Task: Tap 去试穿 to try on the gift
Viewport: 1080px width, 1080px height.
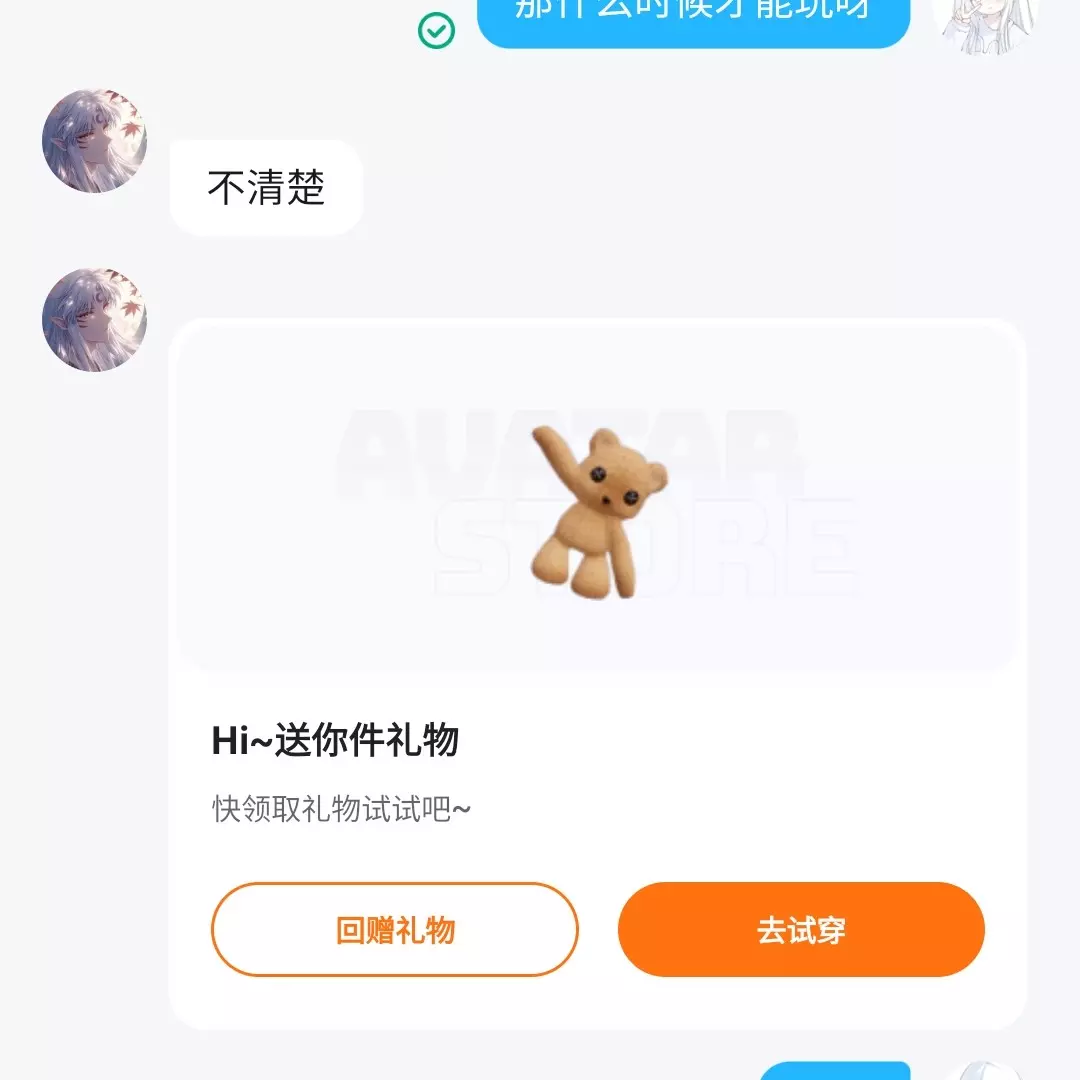Action: pyautogui.click(x=801, y=929)
